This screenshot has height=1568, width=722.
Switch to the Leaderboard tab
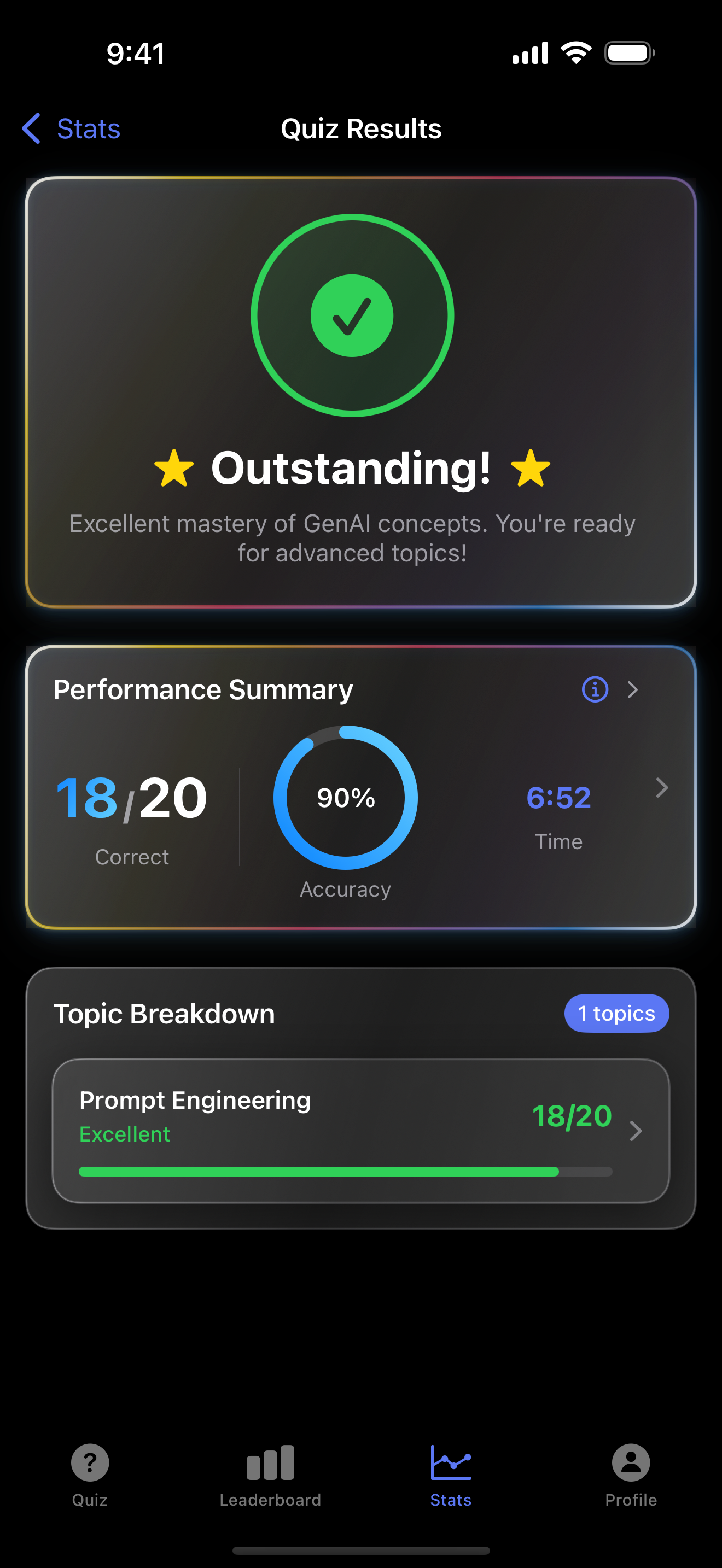(270, 1473)
